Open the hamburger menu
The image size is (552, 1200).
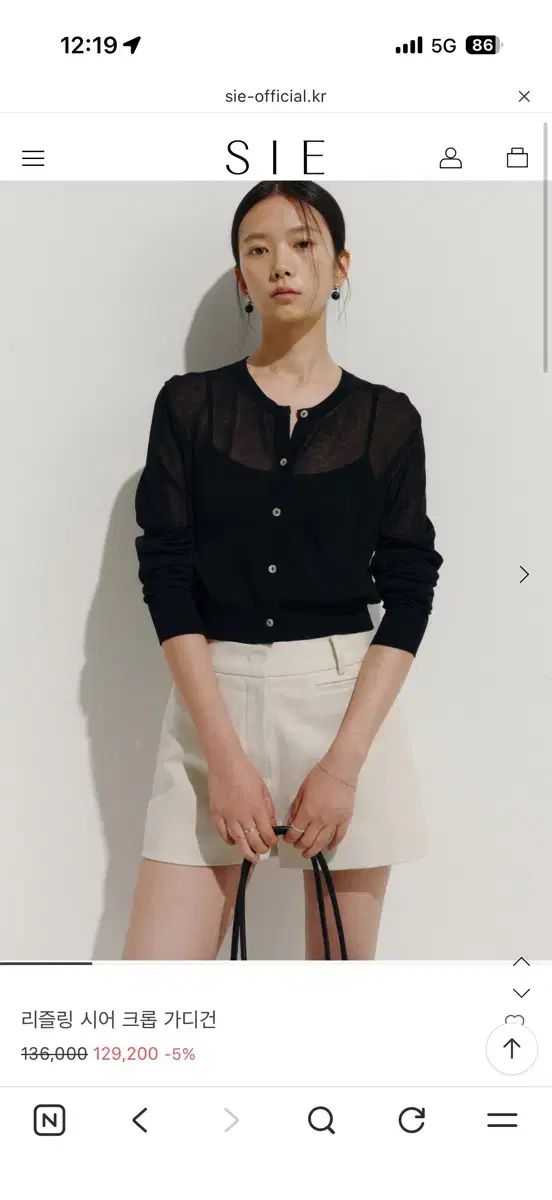(33, 158)
